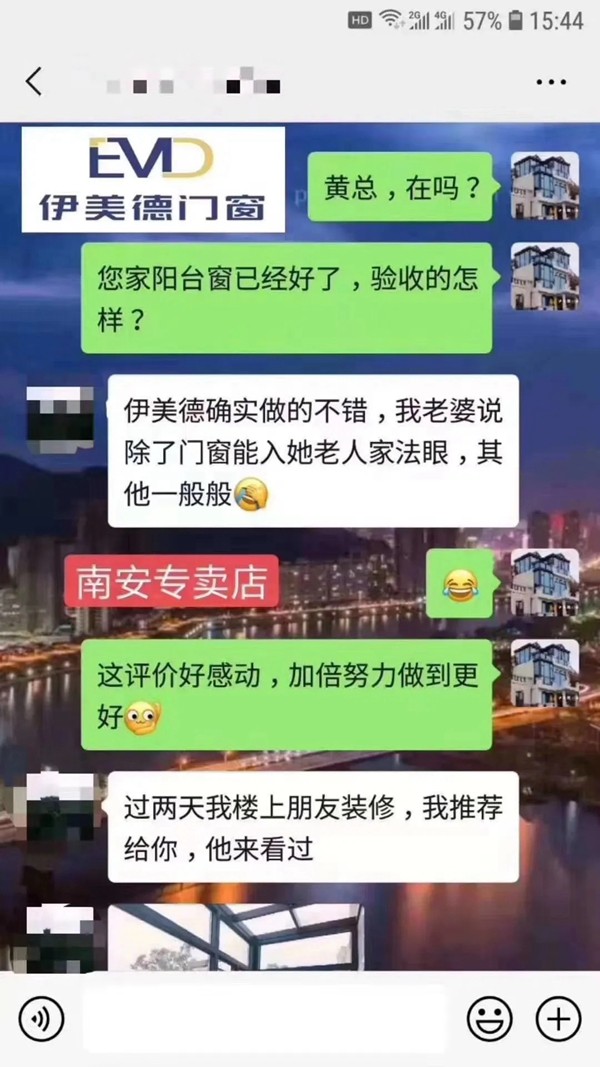The height and width of the screenshot is (1067, 600).
Task: Open sender's avatar beside 黄总，在吗？
Action: click(x=544, y=186)
